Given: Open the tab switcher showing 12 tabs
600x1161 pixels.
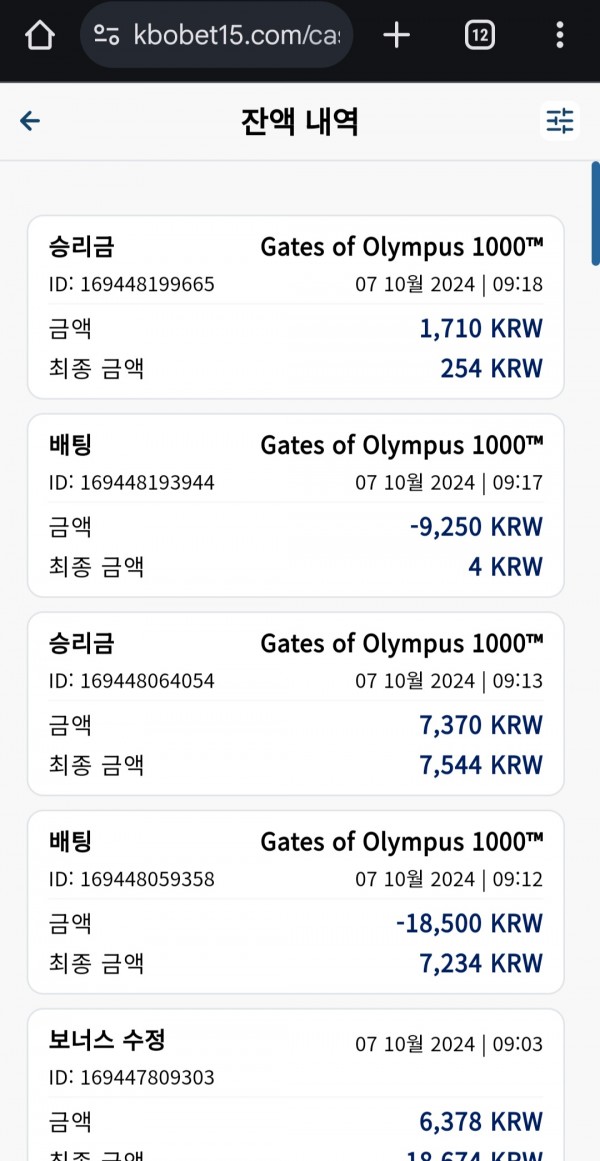Looking at the screenshot, I should [x=479, y=35].
